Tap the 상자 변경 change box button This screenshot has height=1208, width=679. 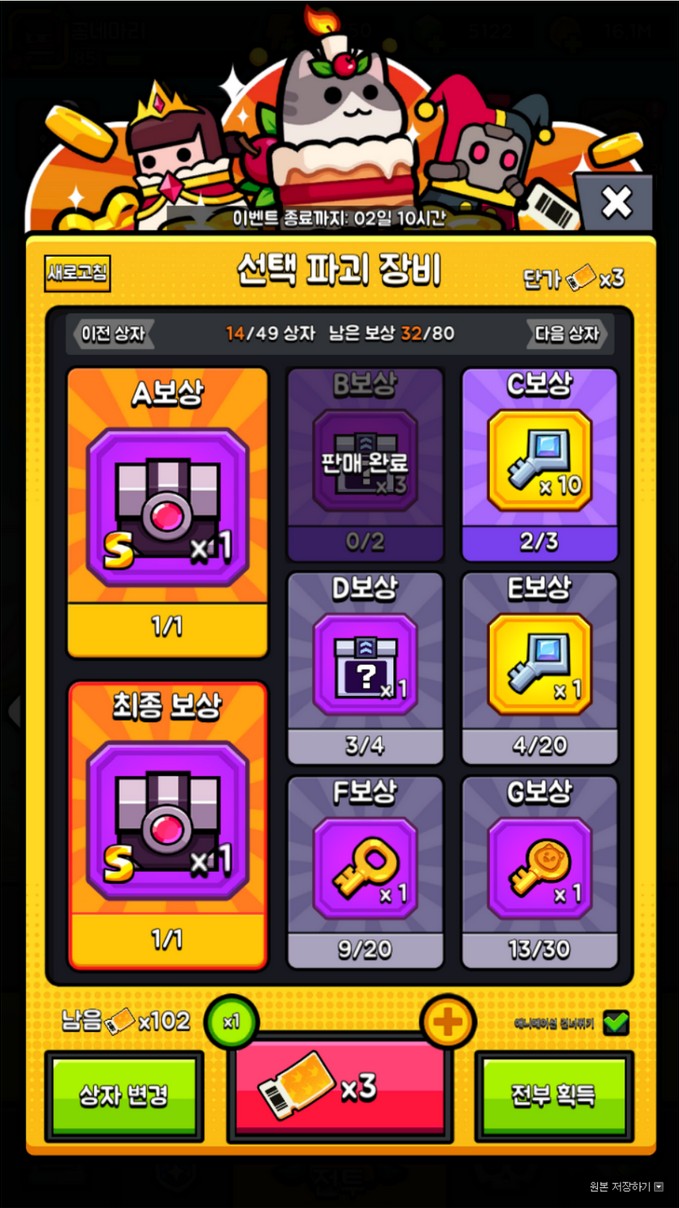coord(124,1096)
